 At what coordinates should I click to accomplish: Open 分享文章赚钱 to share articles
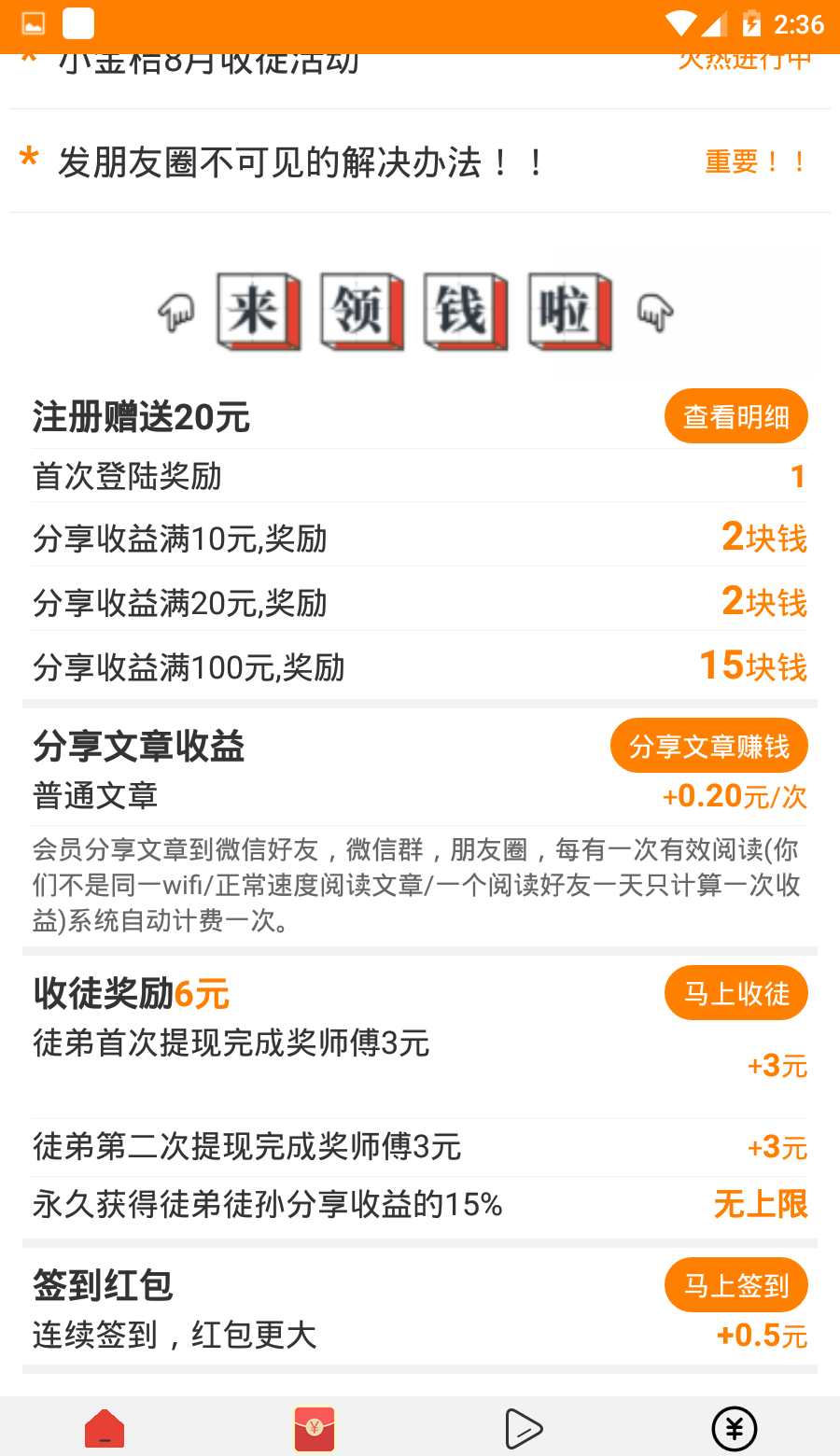click(708, 746)
